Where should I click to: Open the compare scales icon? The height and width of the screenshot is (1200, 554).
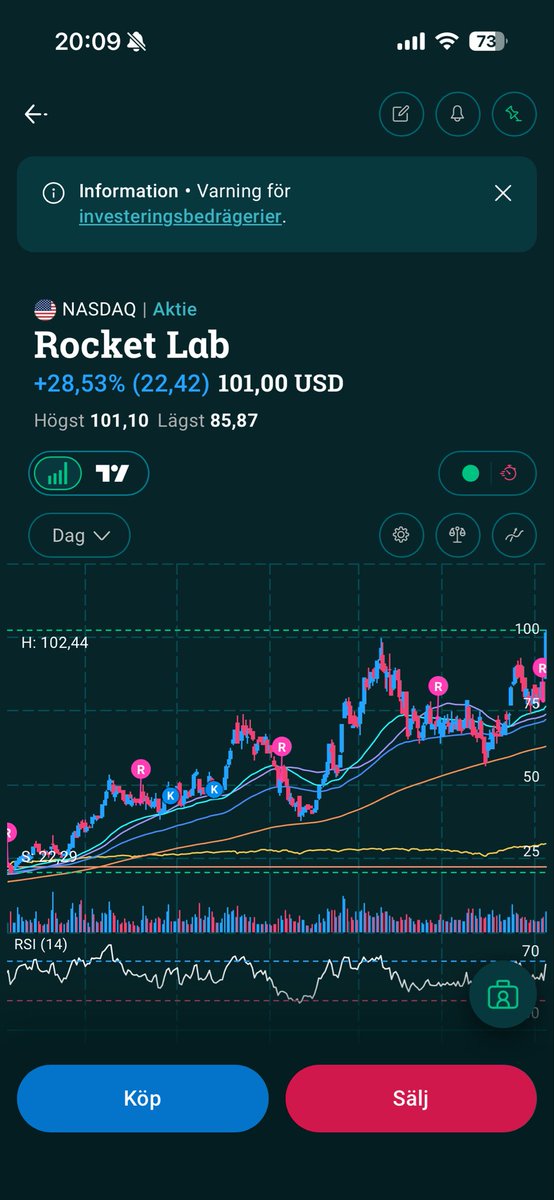tap(458, 535)
